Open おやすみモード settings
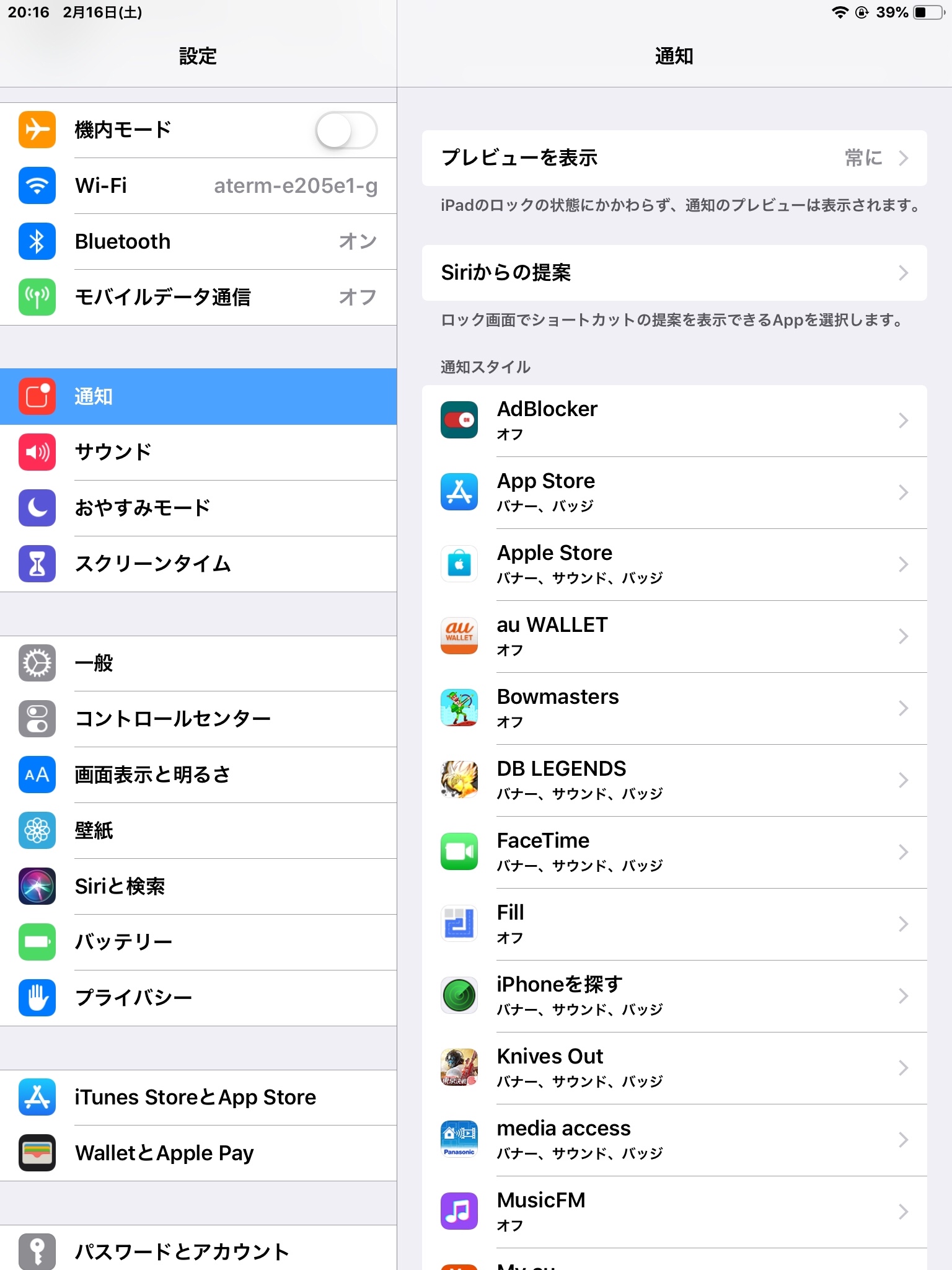Viewport: 952px width, 1270px height. [x=198, y=508]
